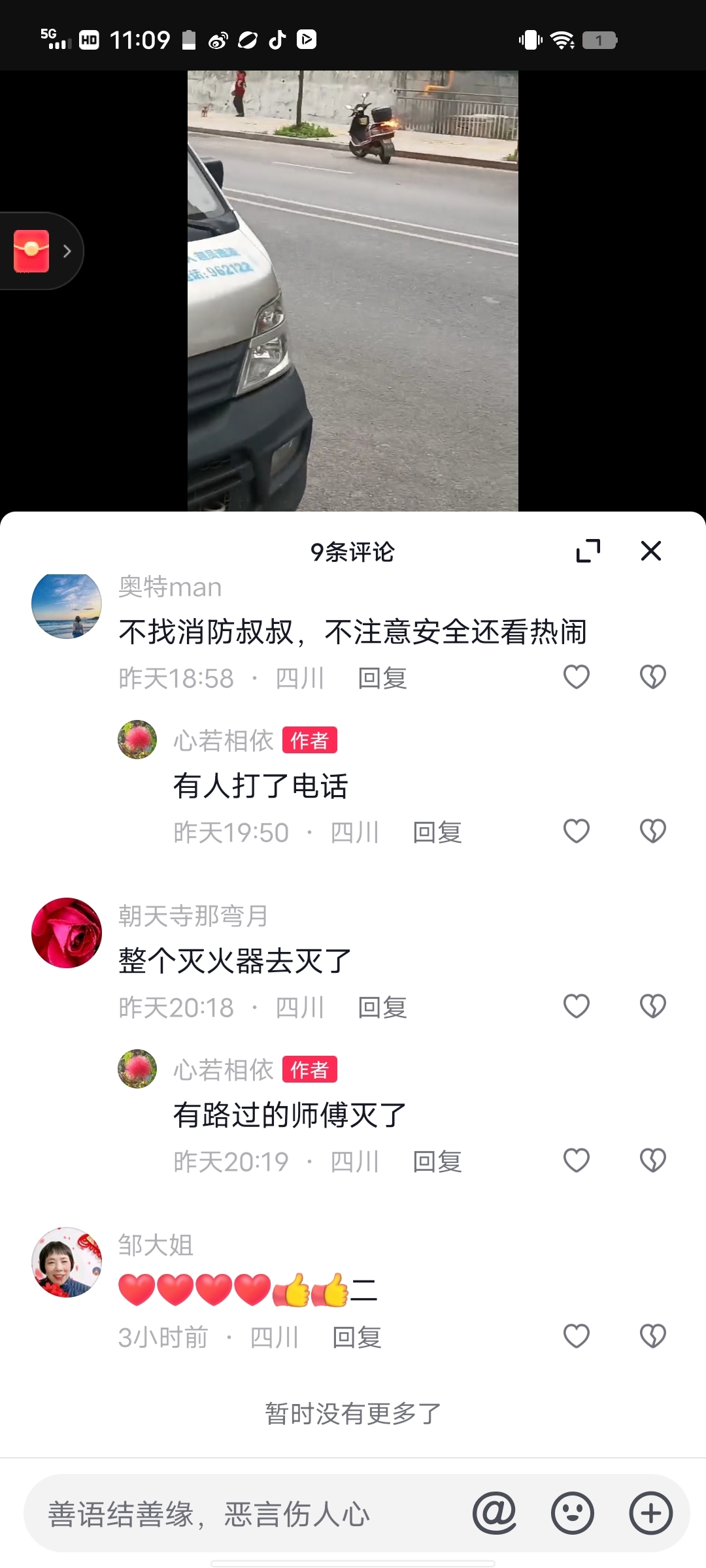This screenshot has height=1568, width=706.
Task: Like 朝天寺那弯月's comment
Action: (x=577, y=1006)
